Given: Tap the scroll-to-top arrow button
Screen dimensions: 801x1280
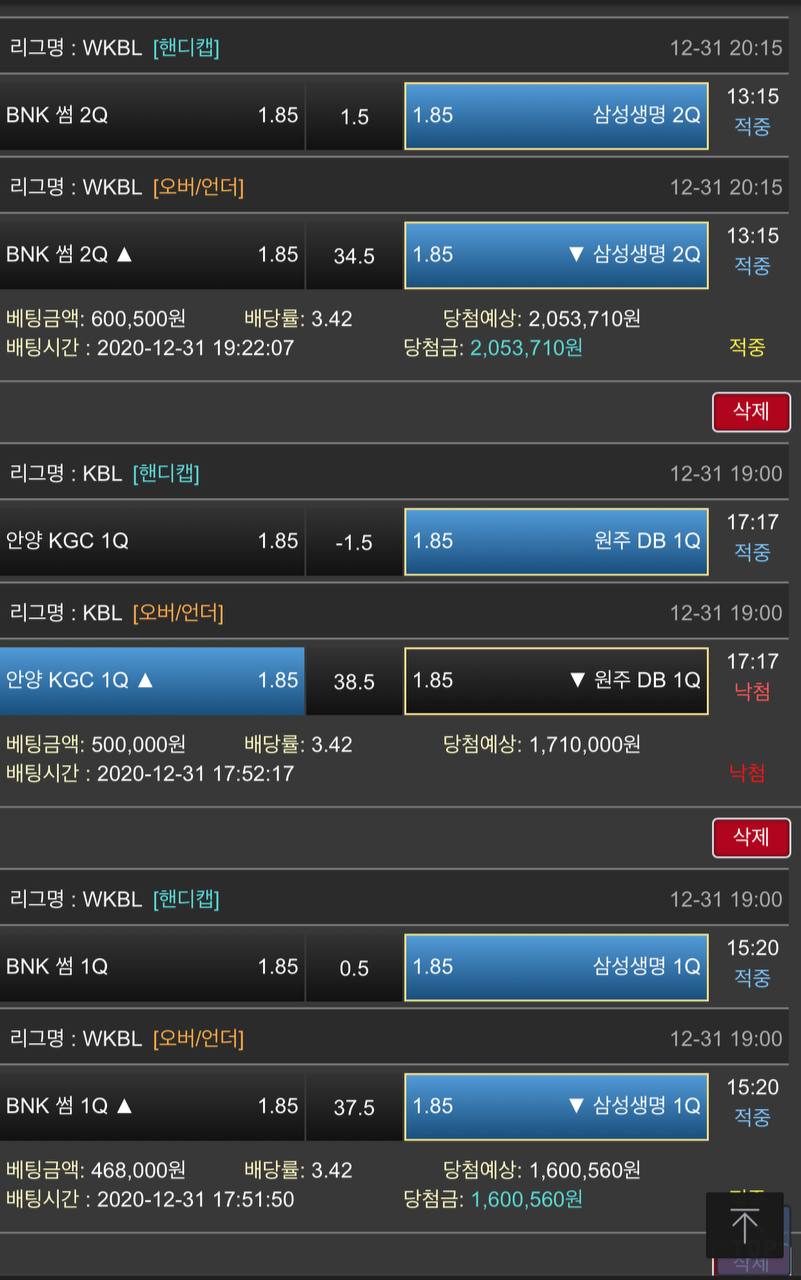Looking at the screenshot, I should [744, 1225].
